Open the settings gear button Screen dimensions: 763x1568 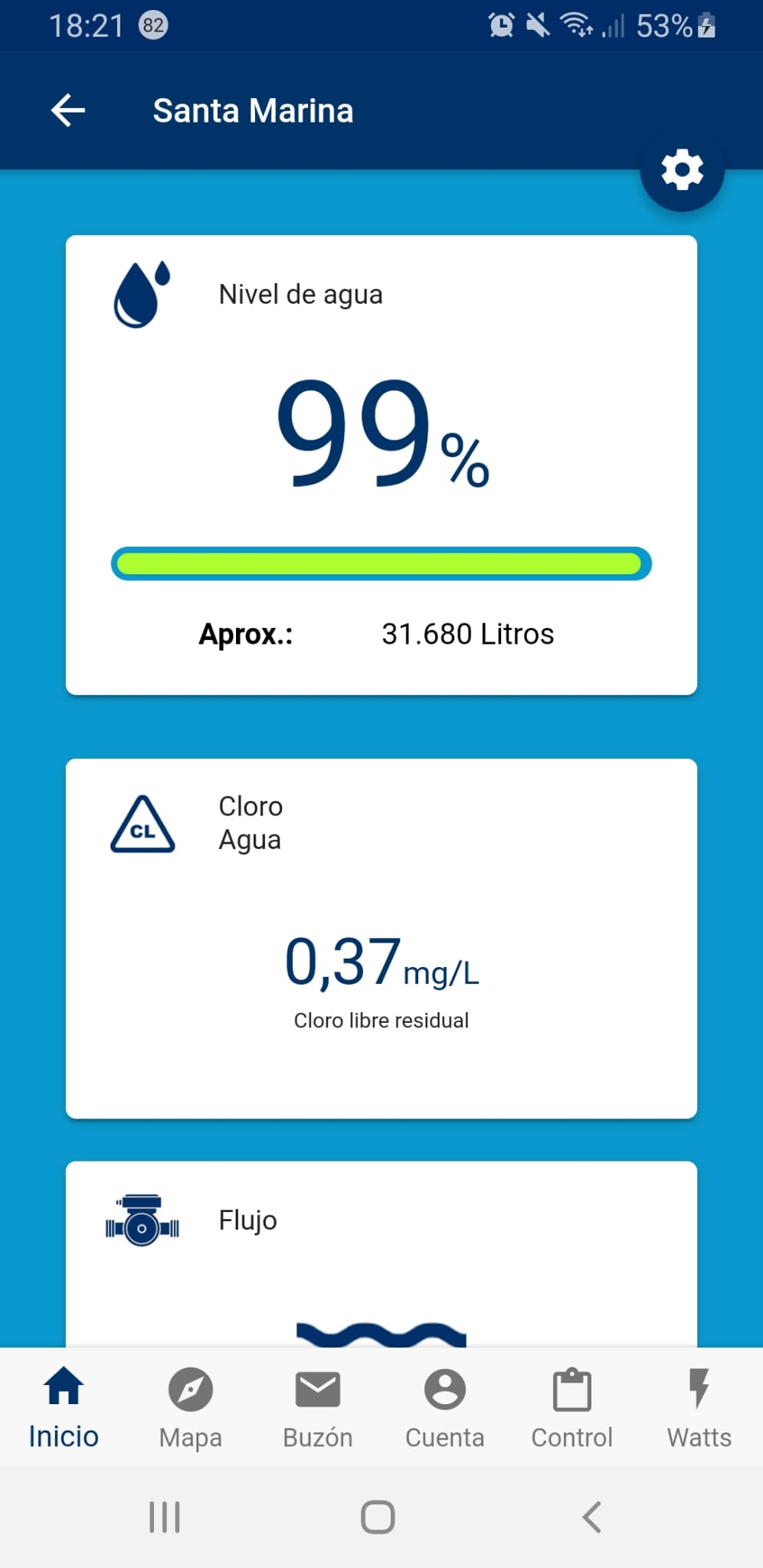pyautogui.click(x=682, y=170)
